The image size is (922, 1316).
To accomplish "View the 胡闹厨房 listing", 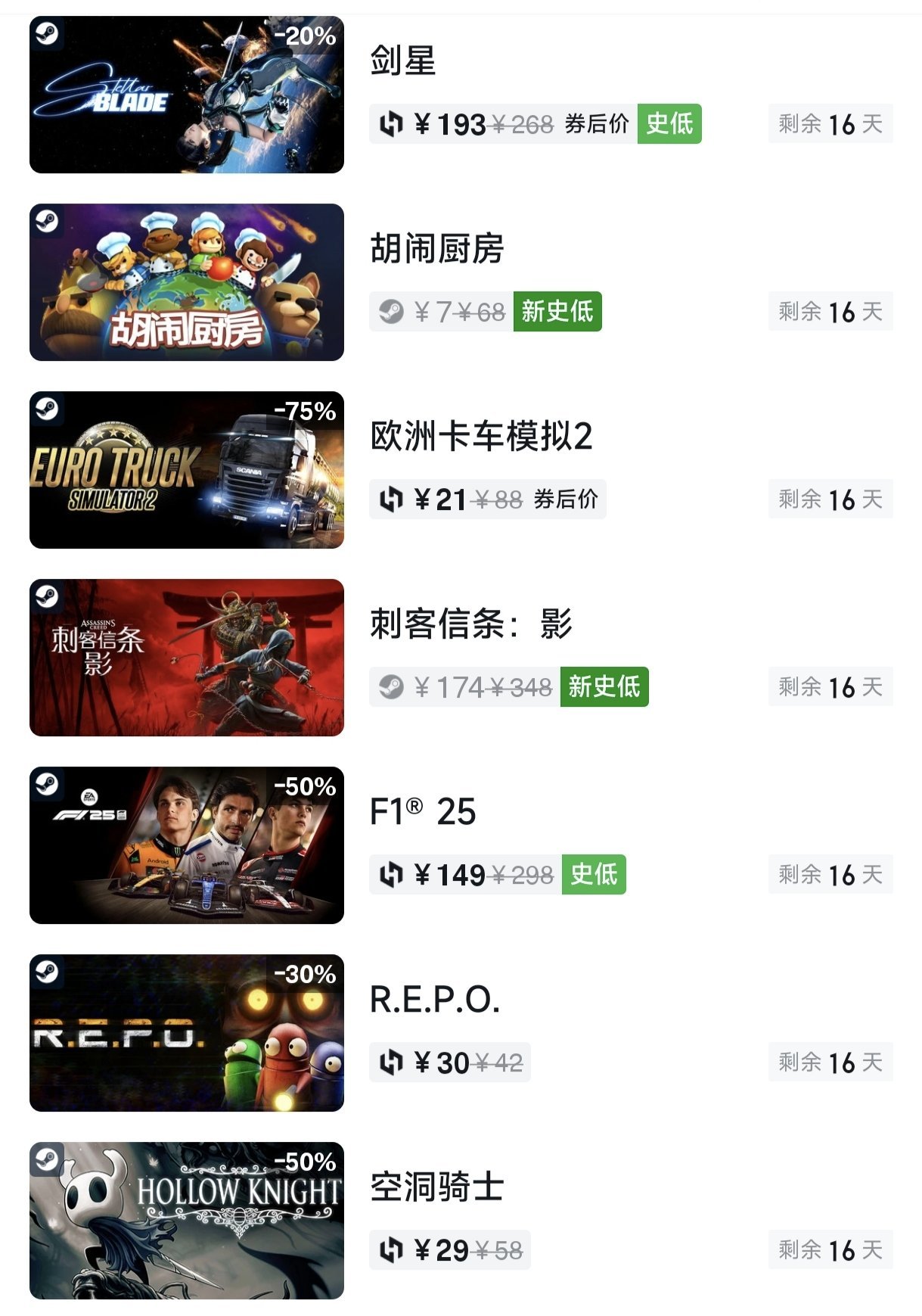I will pyautogui.click(x=436, y=248).
